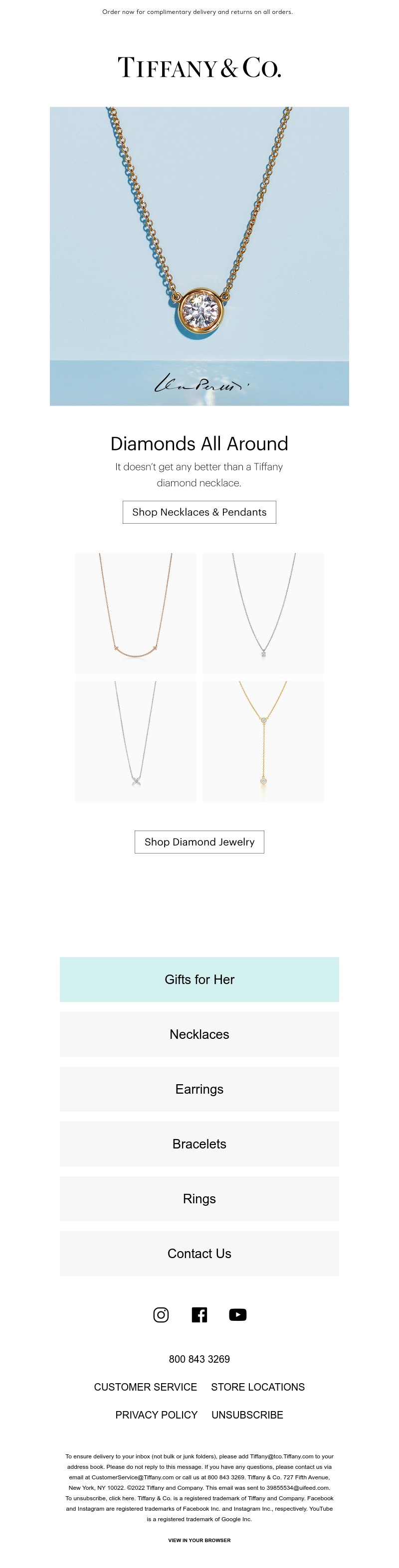This screenshot has width=399, height=1568.
Task: View the silver solitaire pendant necklace tile
Action: coord(263,613)
